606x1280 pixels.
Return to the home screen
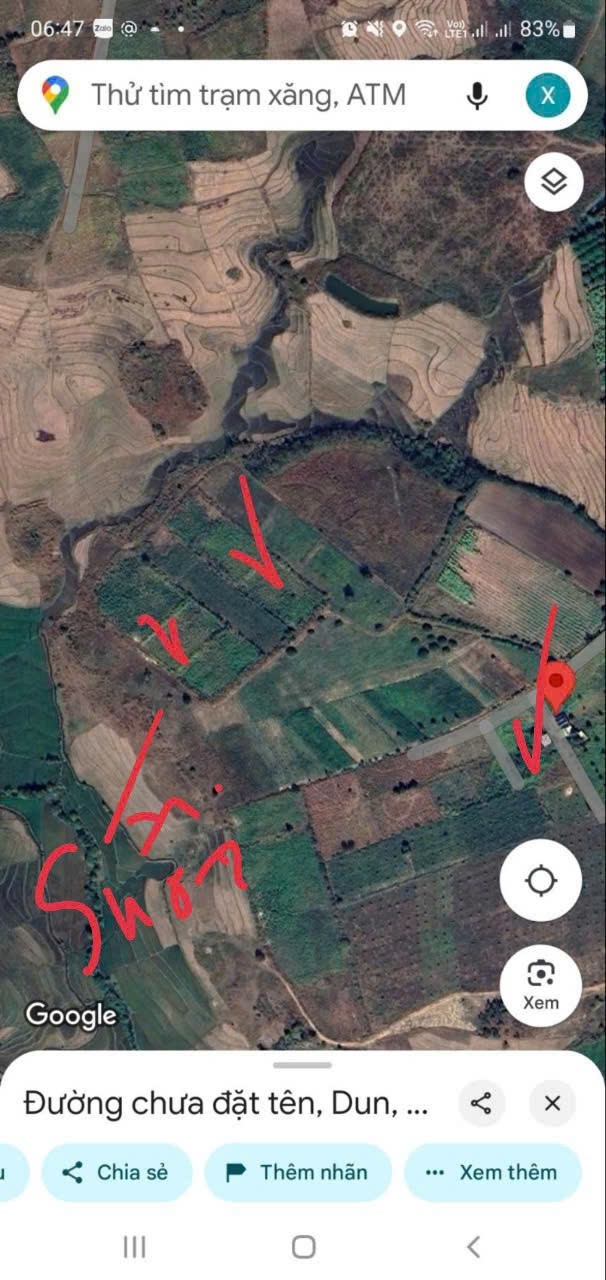pyautogui.click(x=304, y=1246)
